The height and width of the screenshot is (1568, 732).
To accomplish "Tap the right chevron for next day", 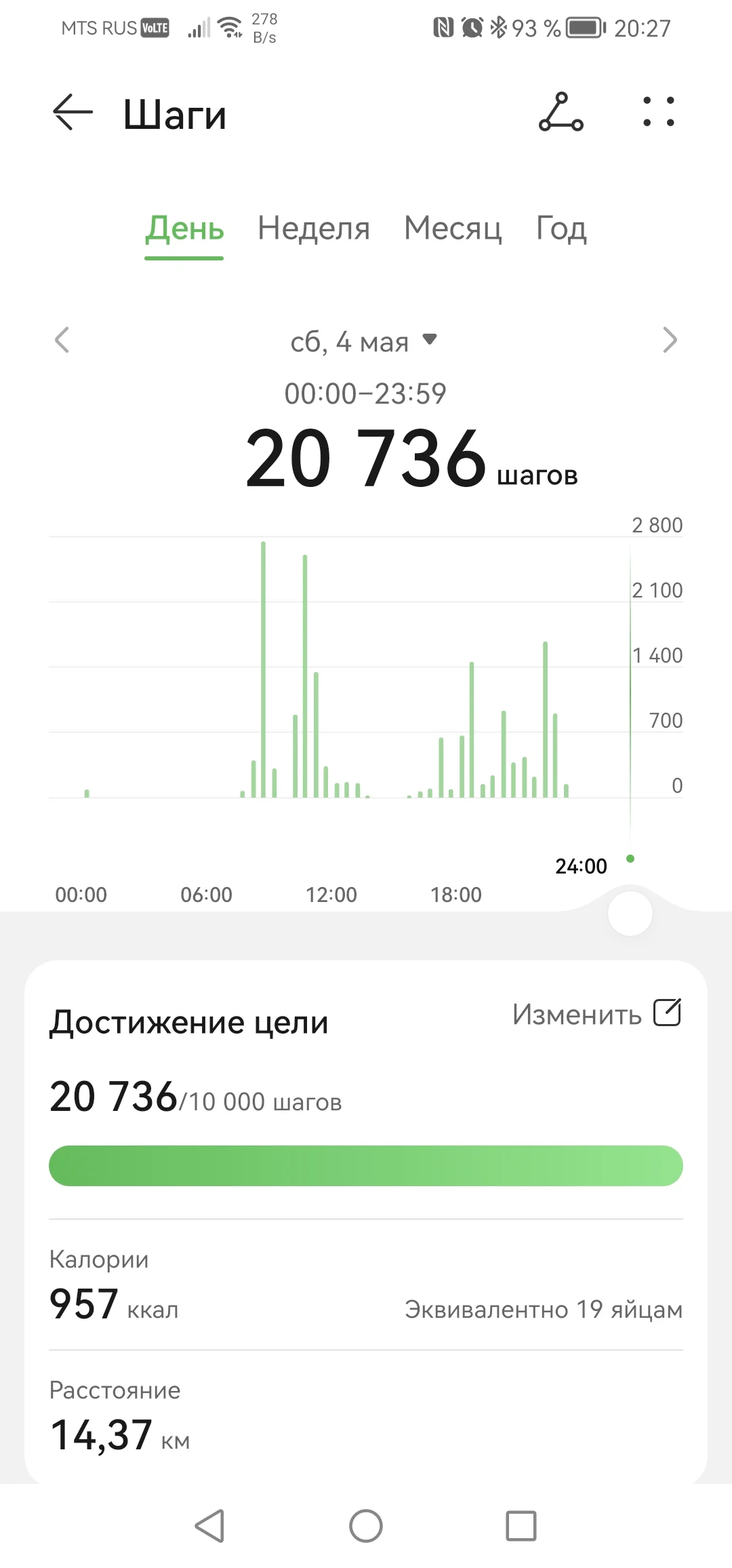I will [x=669, y=341].
